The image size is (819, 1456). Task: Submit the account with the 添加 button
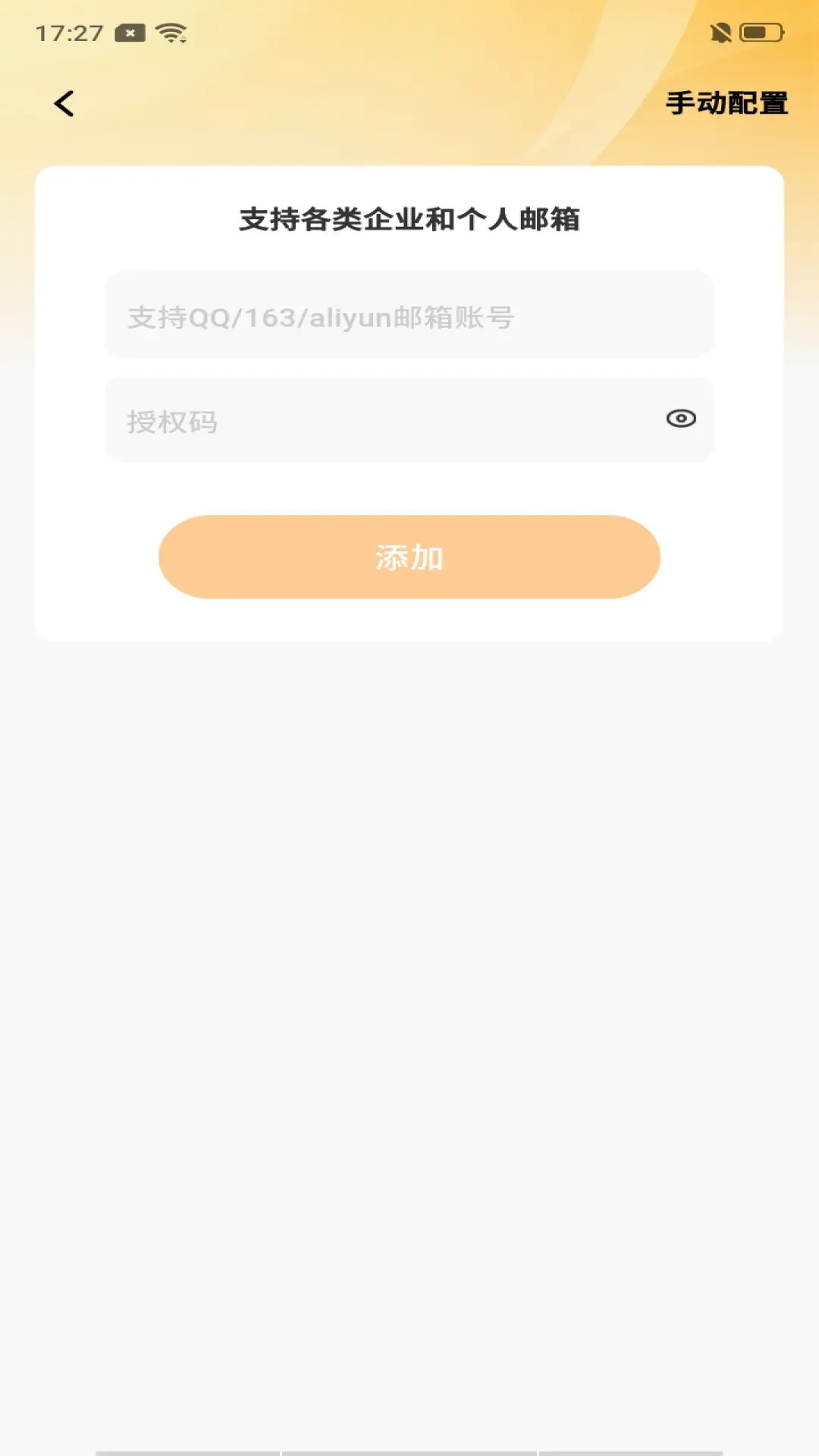[409, 556]
